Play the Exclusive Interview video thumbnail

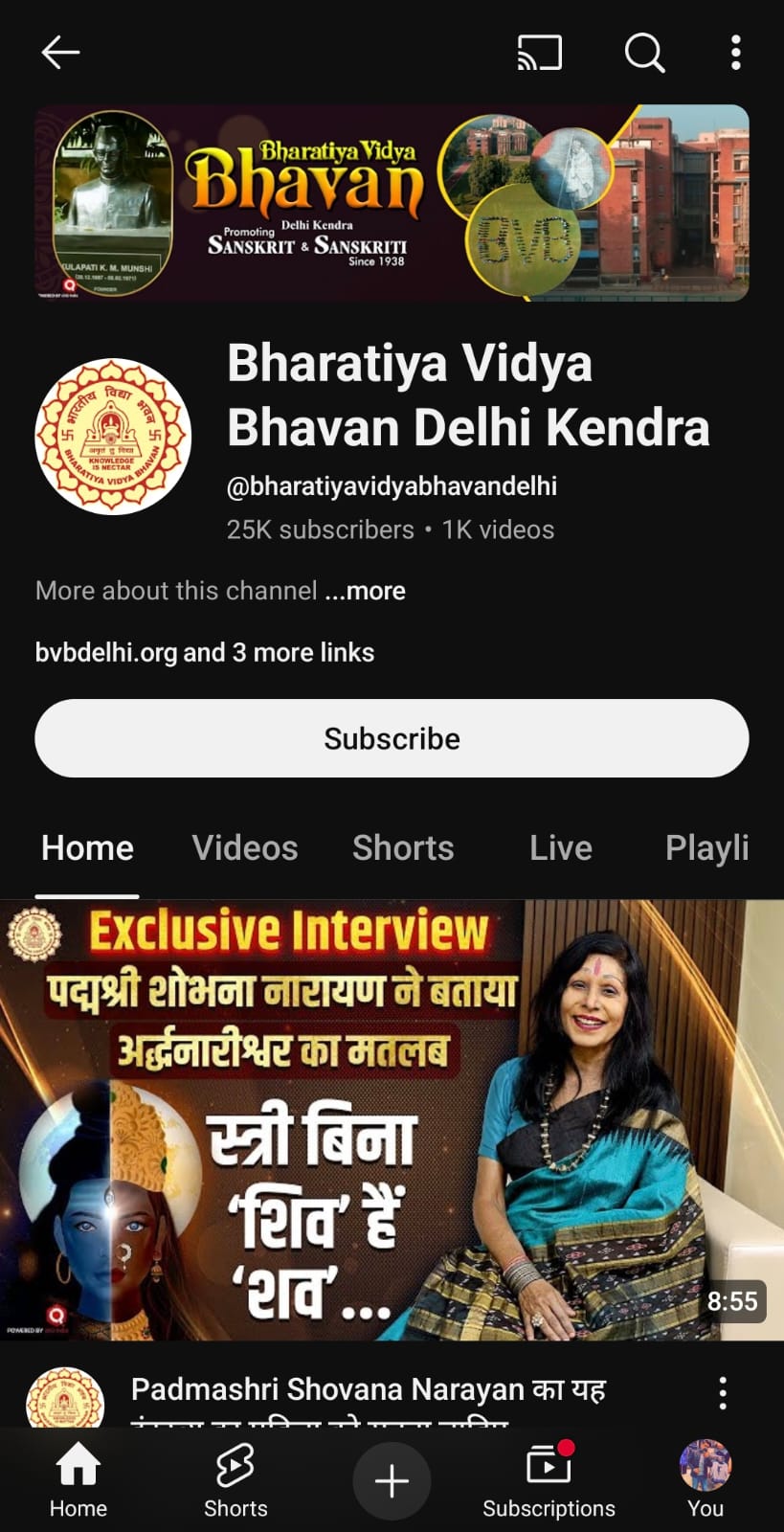click(392, 1119)
